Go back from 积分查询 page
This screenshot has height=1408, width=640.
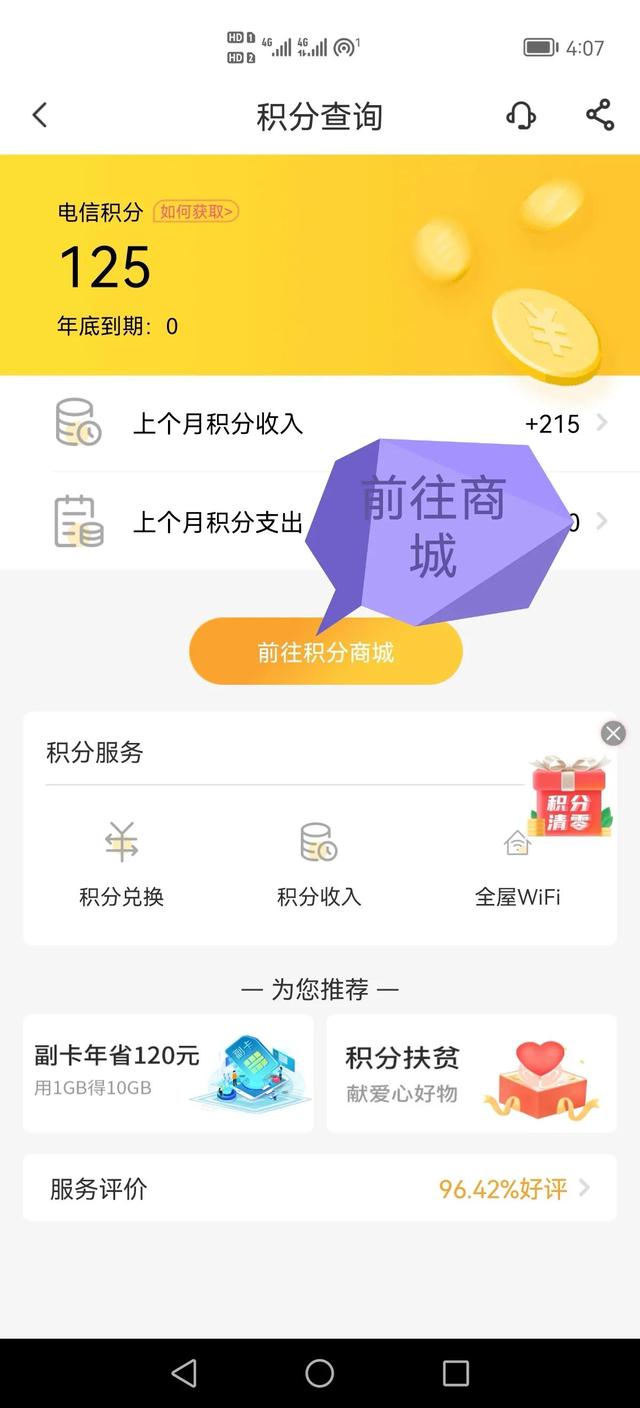(x=40, y=116)
